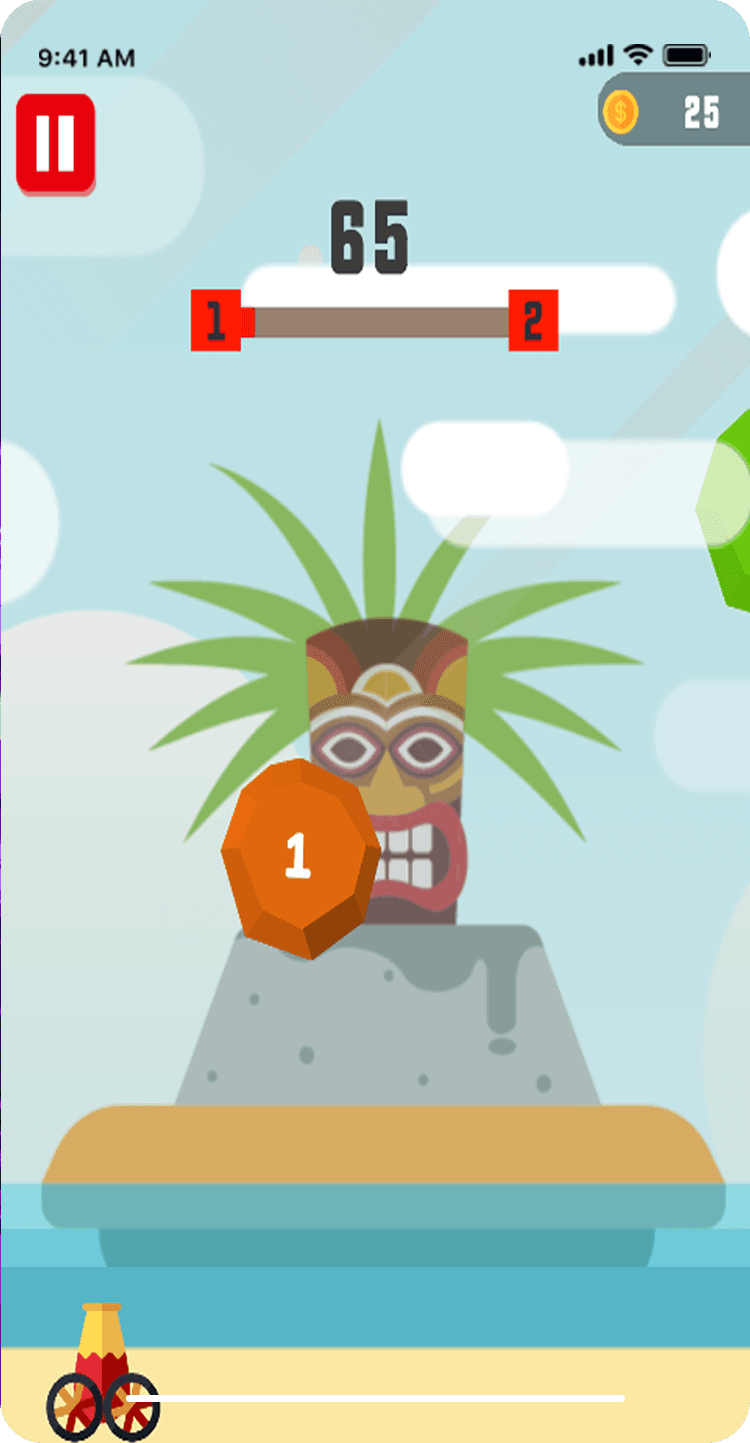Open the coin balance showing 25
Image resolution: width=750 pixels, height=1443 pixels.
pyautogui.click(x=673, y=111)
